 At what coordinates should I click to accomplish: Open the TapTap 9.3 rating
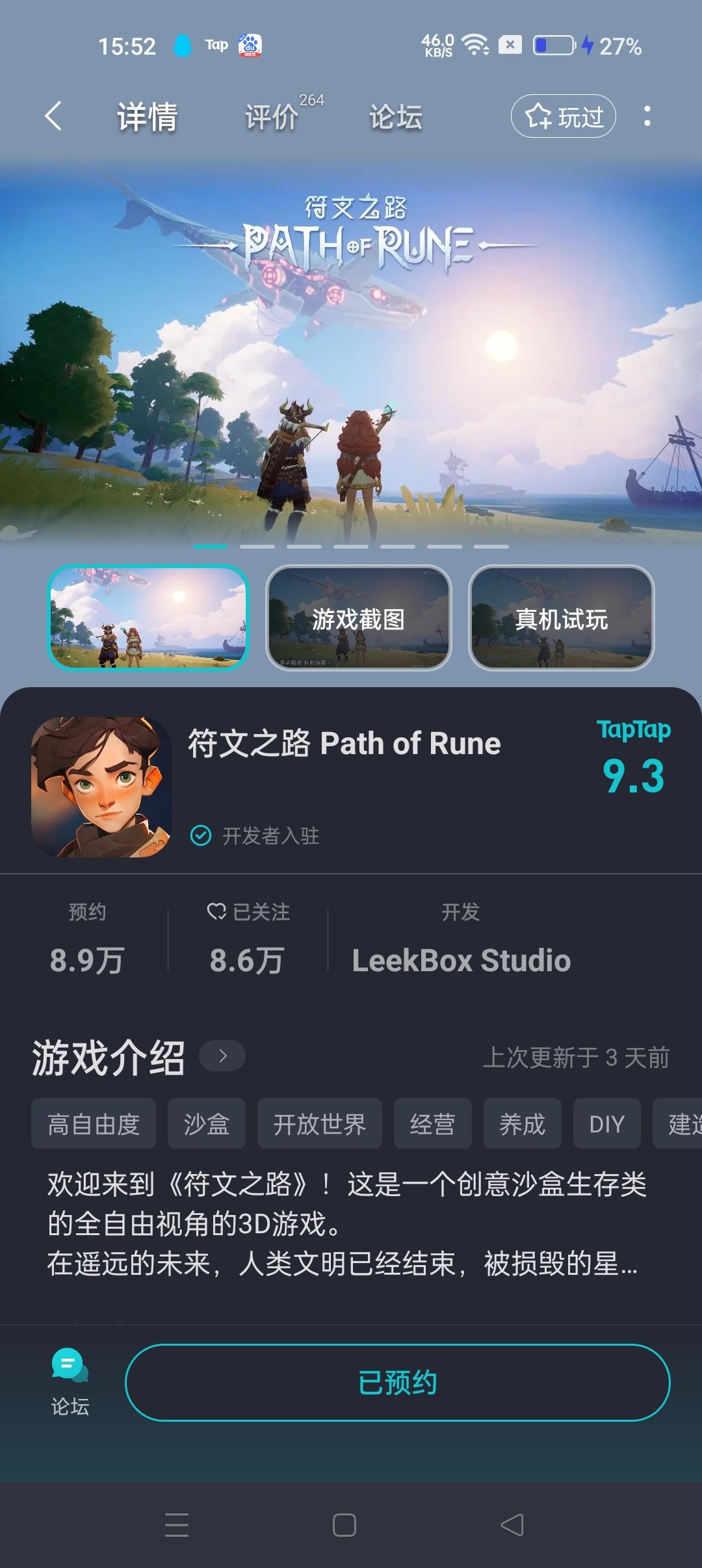[634, 757]
